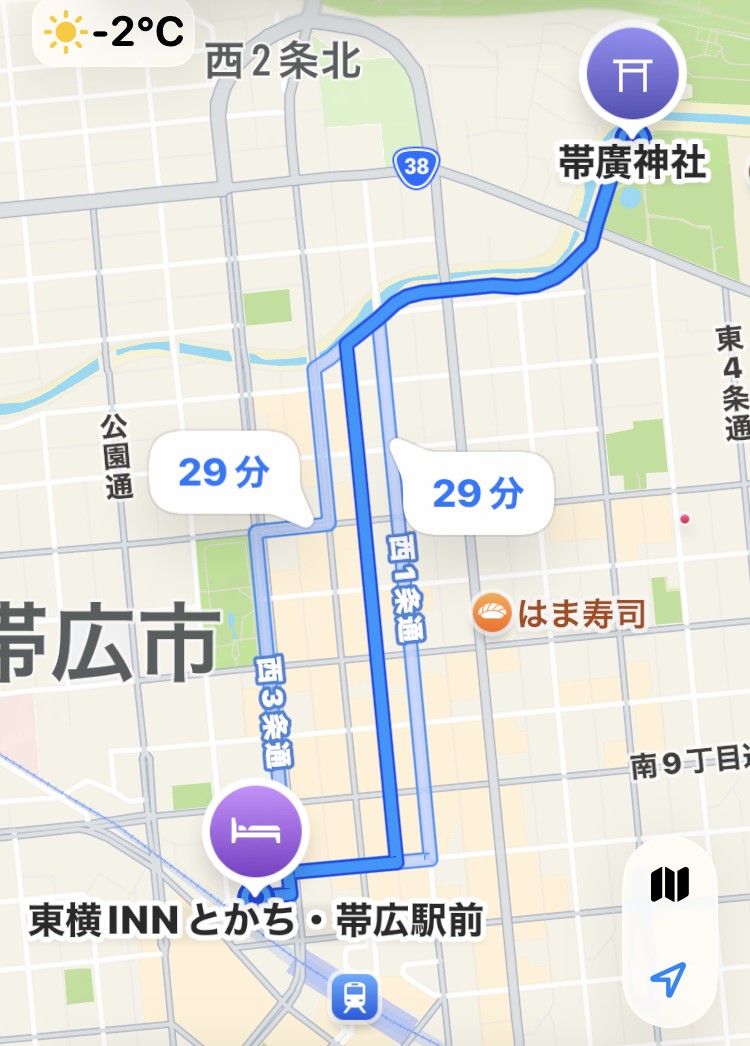Open the map mode selector button
This screenshot has height=1046, width=750.
point(669,885)
